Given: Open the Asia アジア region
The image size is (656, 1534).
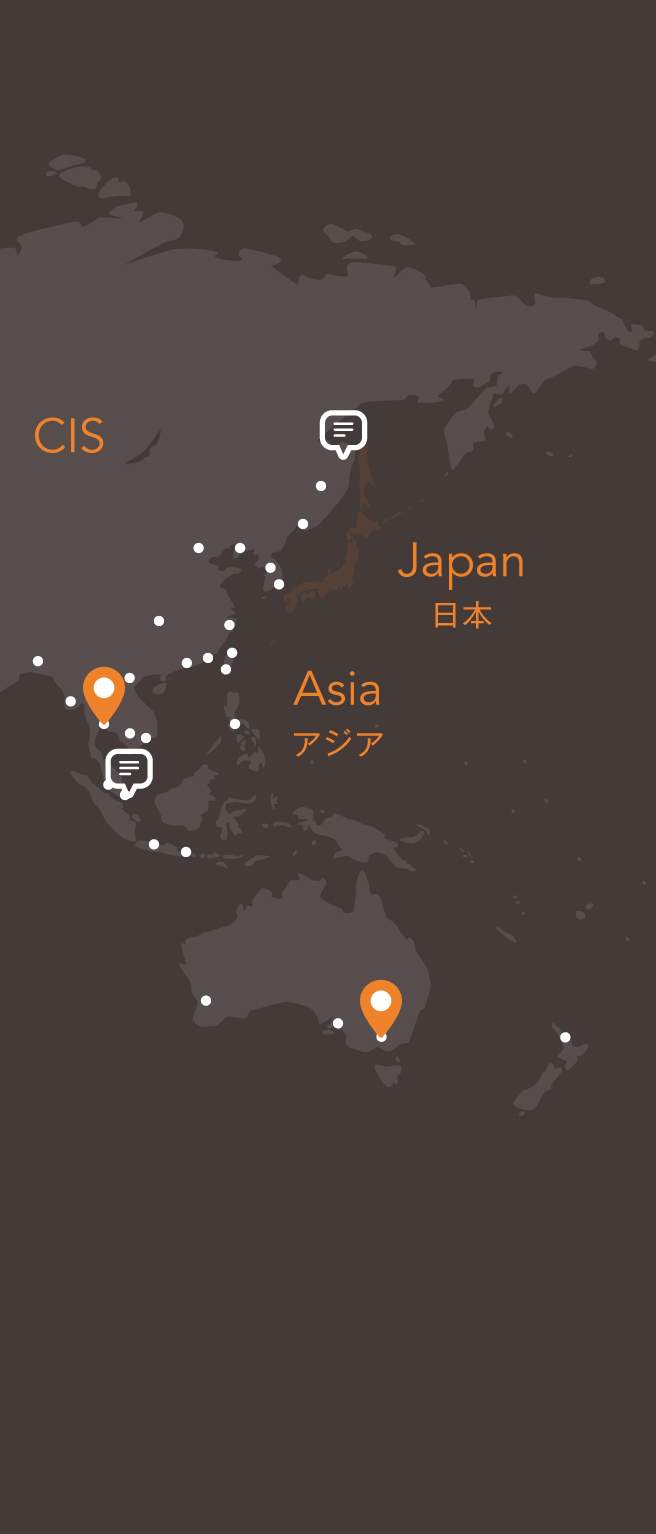Looking at the screenshot, I should coord(338,710).
